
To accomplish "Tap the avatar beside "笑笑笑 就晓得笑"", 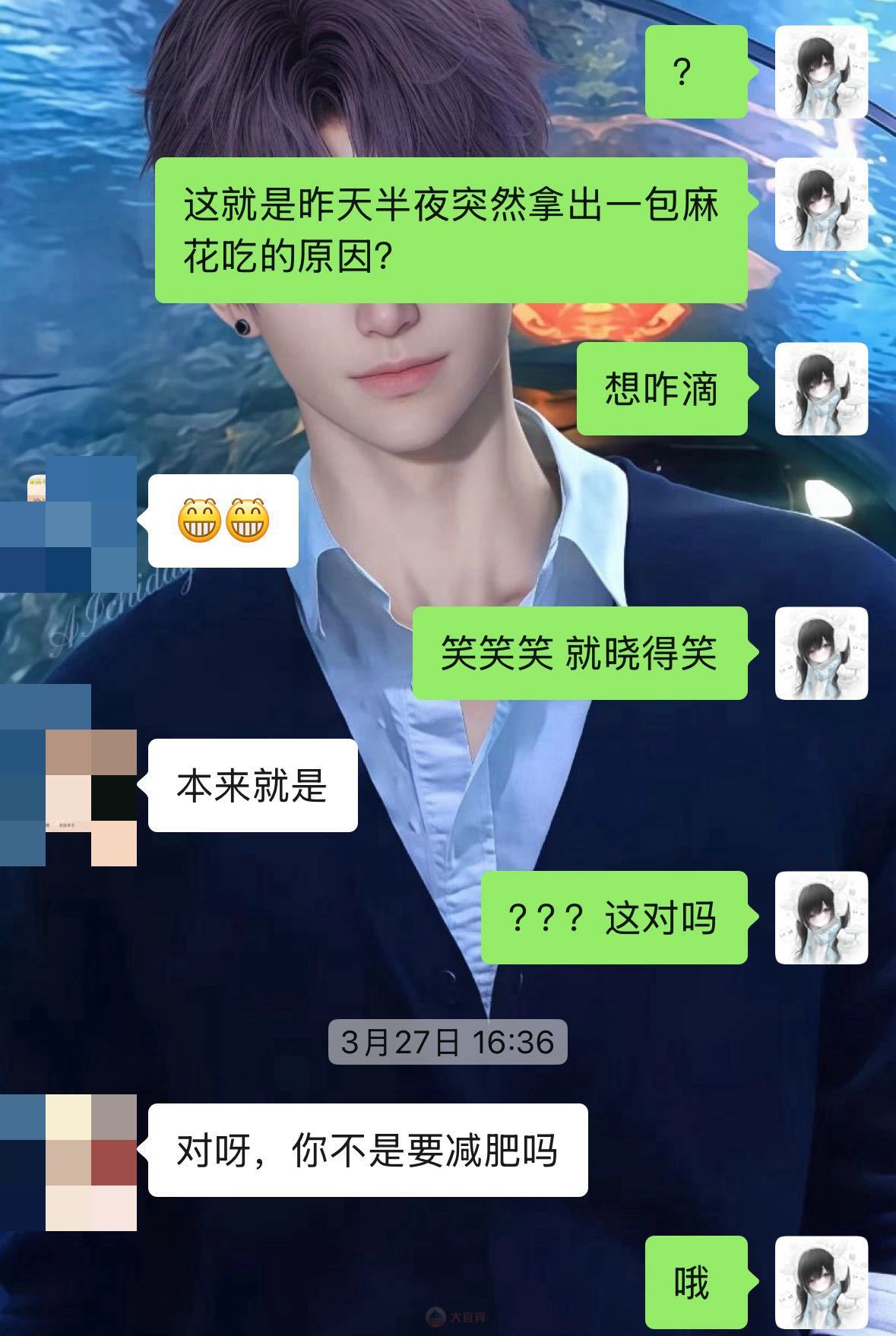I will click(x=821, y=653).
